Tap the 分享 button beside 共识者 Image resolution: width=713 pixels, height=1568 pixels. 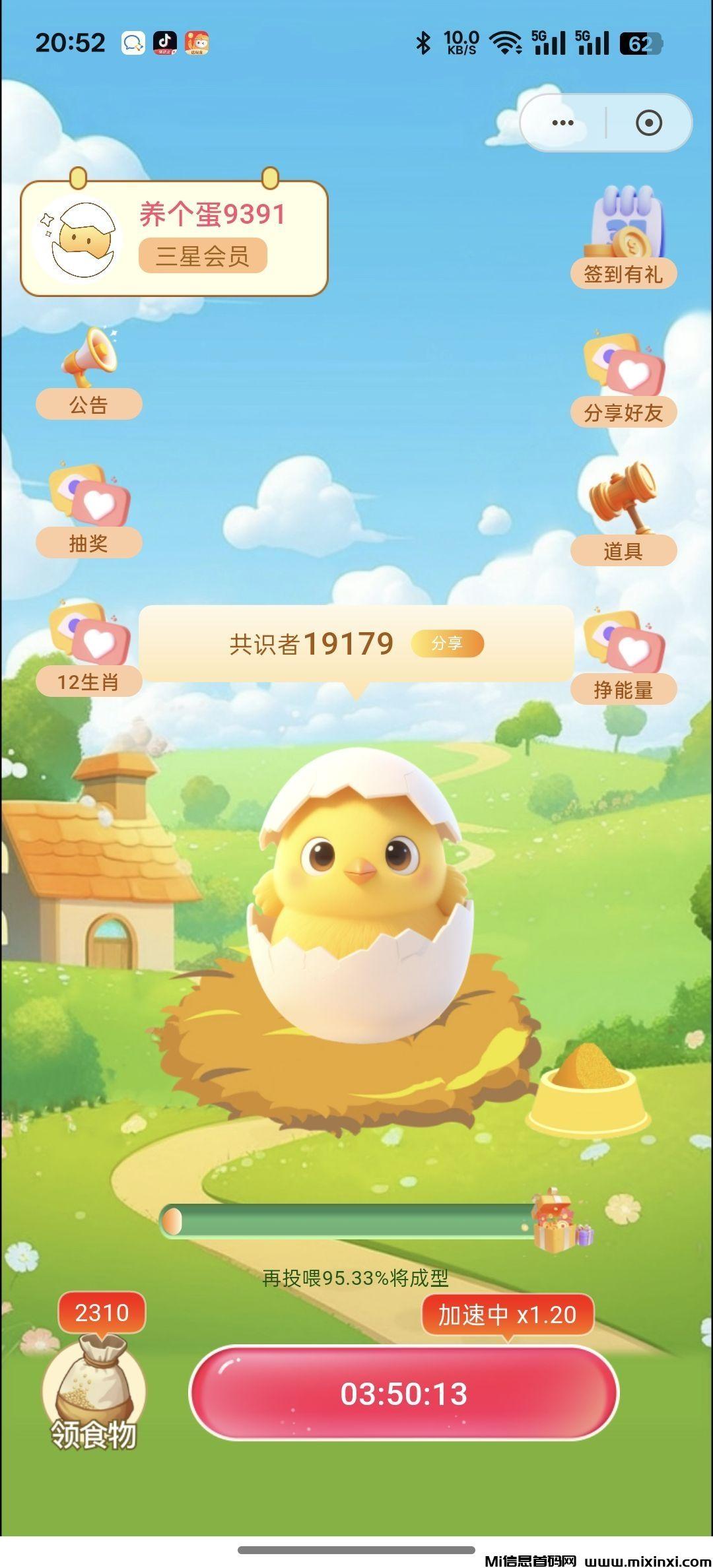pyautogui.click(x=447, y=643)
